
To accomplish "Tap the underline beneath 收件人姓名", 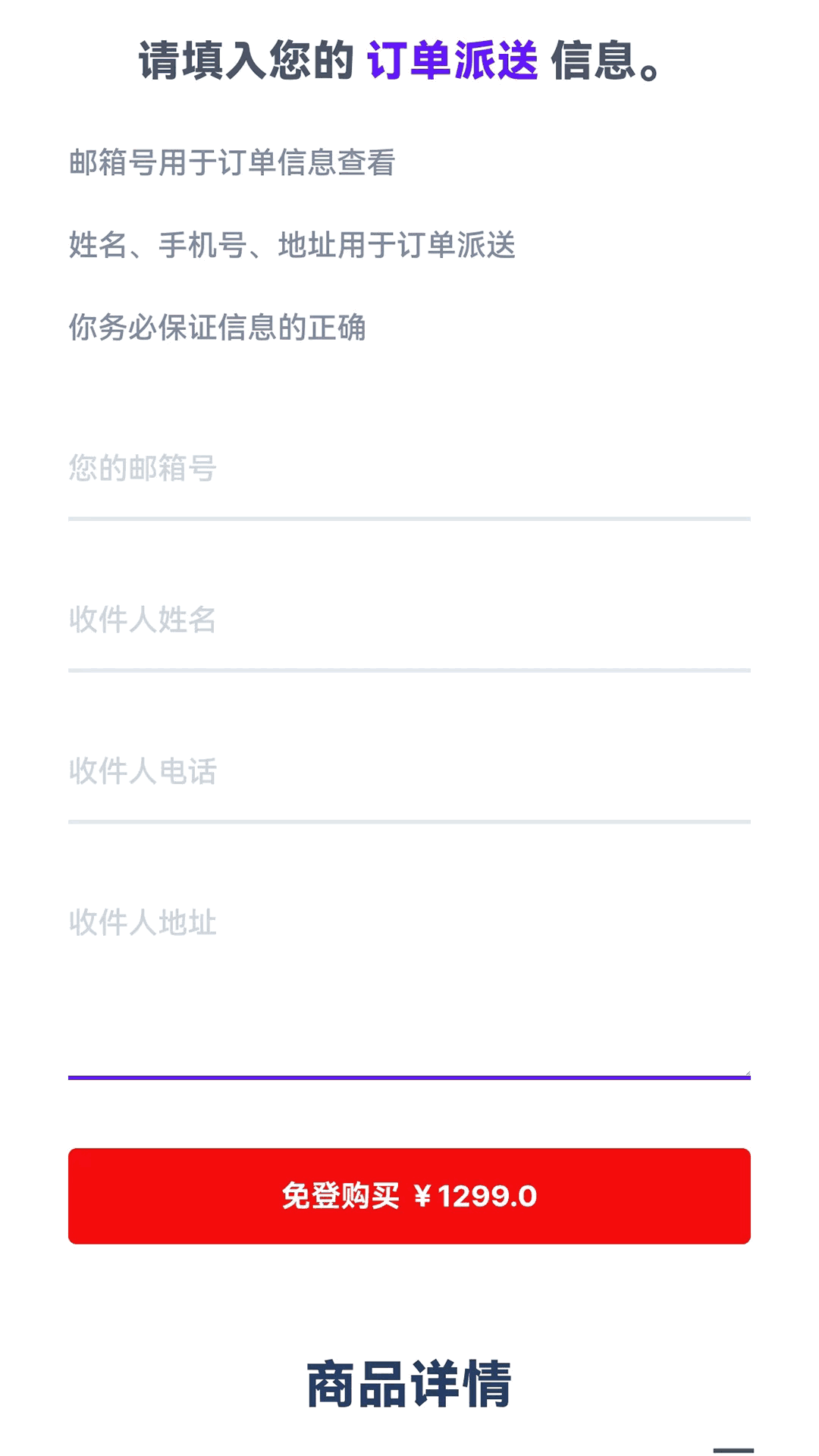I will coord(409,670).
